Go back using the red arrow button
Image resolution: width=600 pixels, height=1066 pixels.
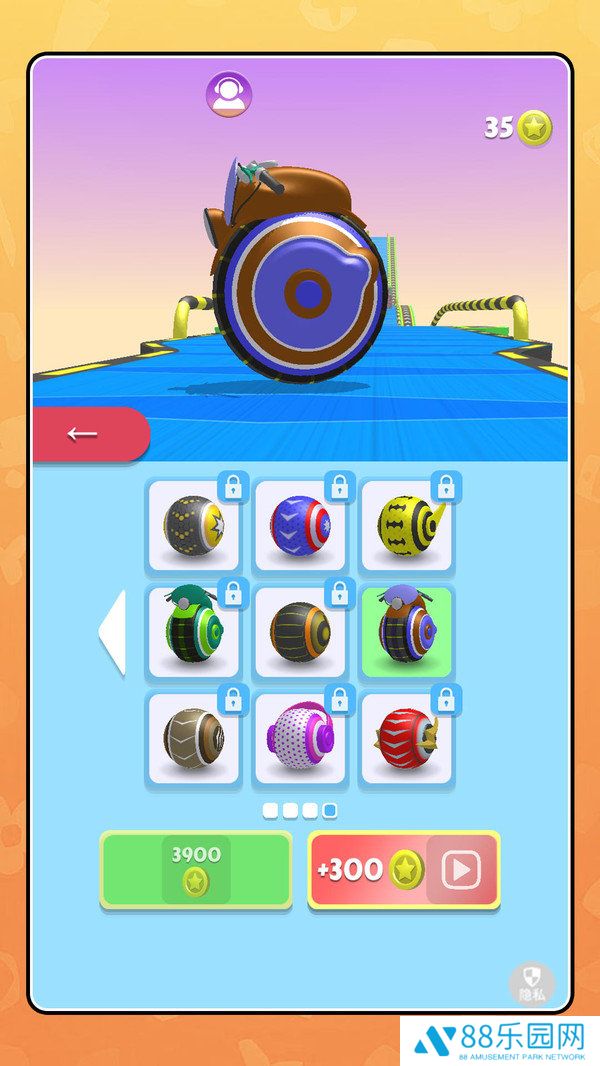click(90, 434)
